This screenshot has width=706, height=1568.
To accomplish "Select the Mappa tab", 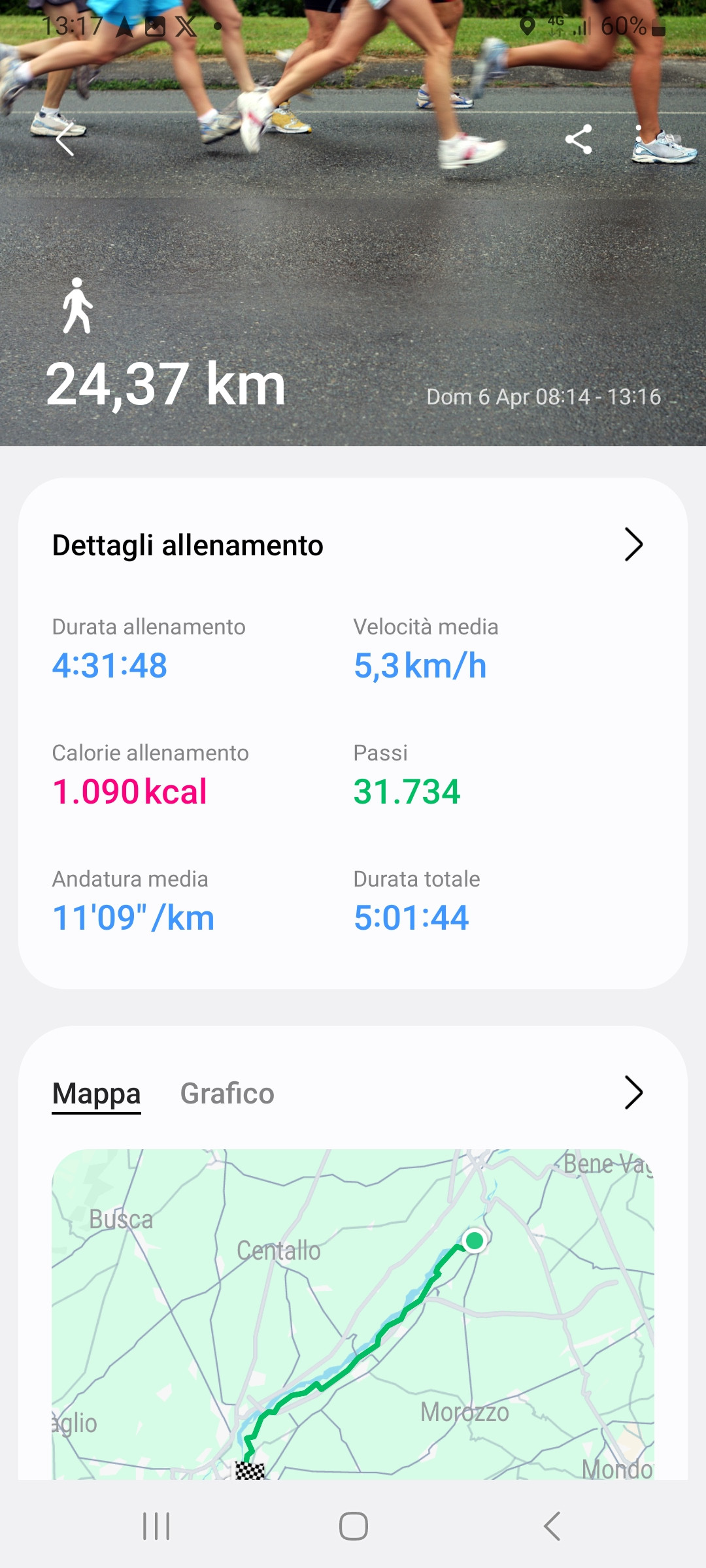I will click(x=95, y=1092).
